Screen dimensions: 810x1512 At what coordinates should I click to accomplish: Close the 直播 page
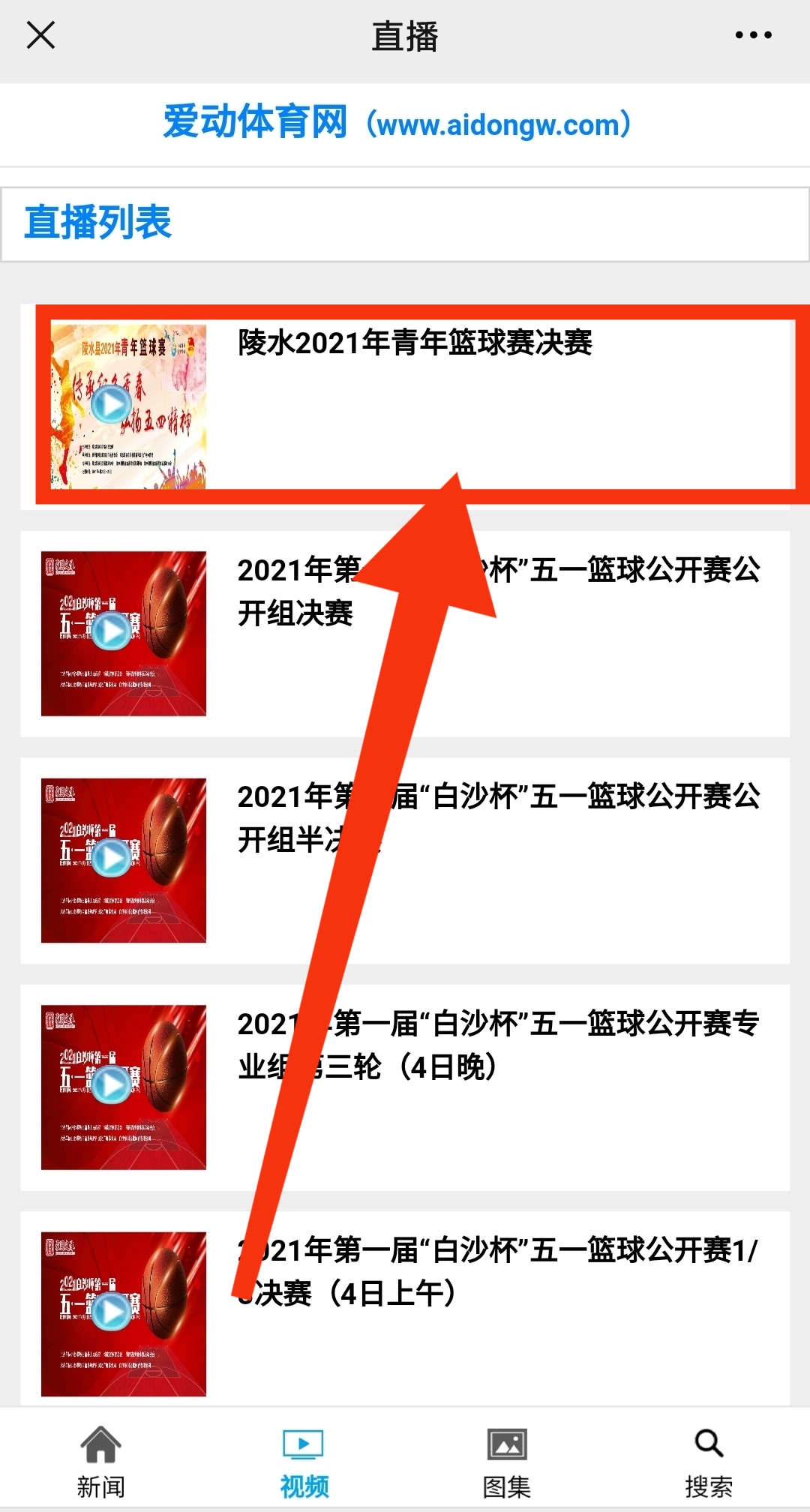pyautogui.click(x=40, y=35)
